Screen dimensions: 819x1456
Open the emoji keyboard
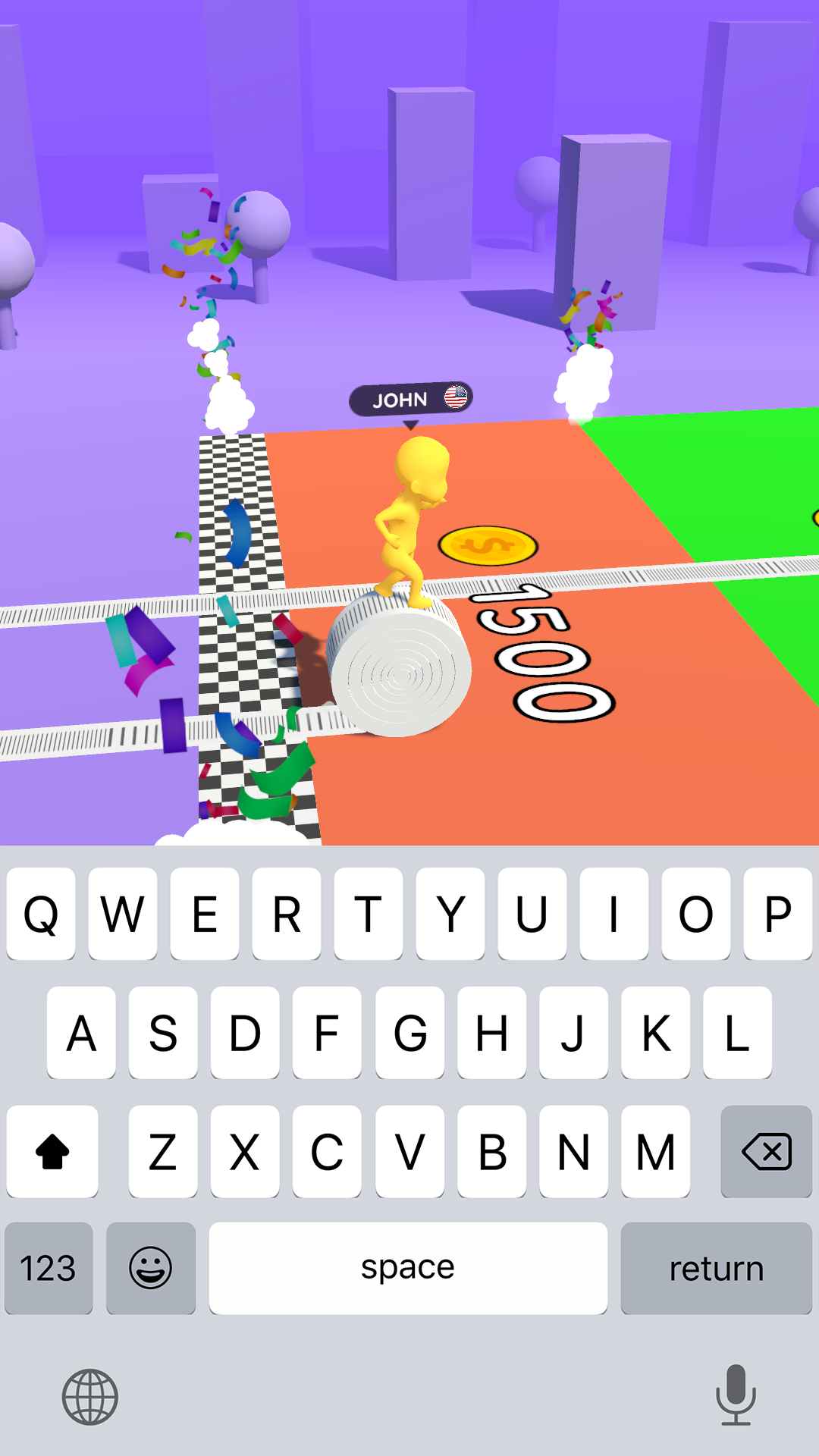(x=151, y=1268)
